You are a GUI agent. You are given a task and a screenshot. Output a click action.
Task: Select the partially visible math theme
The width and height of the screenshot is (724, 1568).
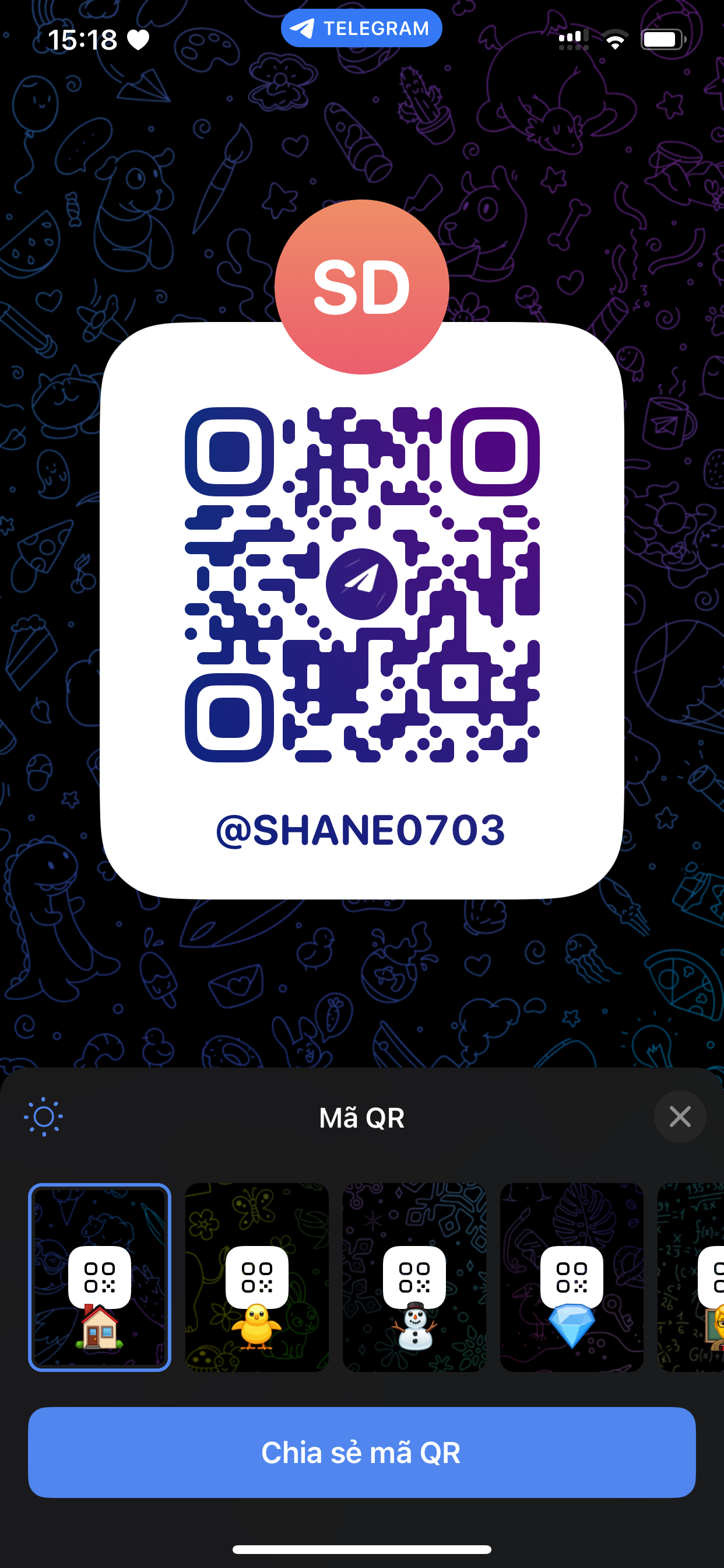click(x=691, y=1277)
